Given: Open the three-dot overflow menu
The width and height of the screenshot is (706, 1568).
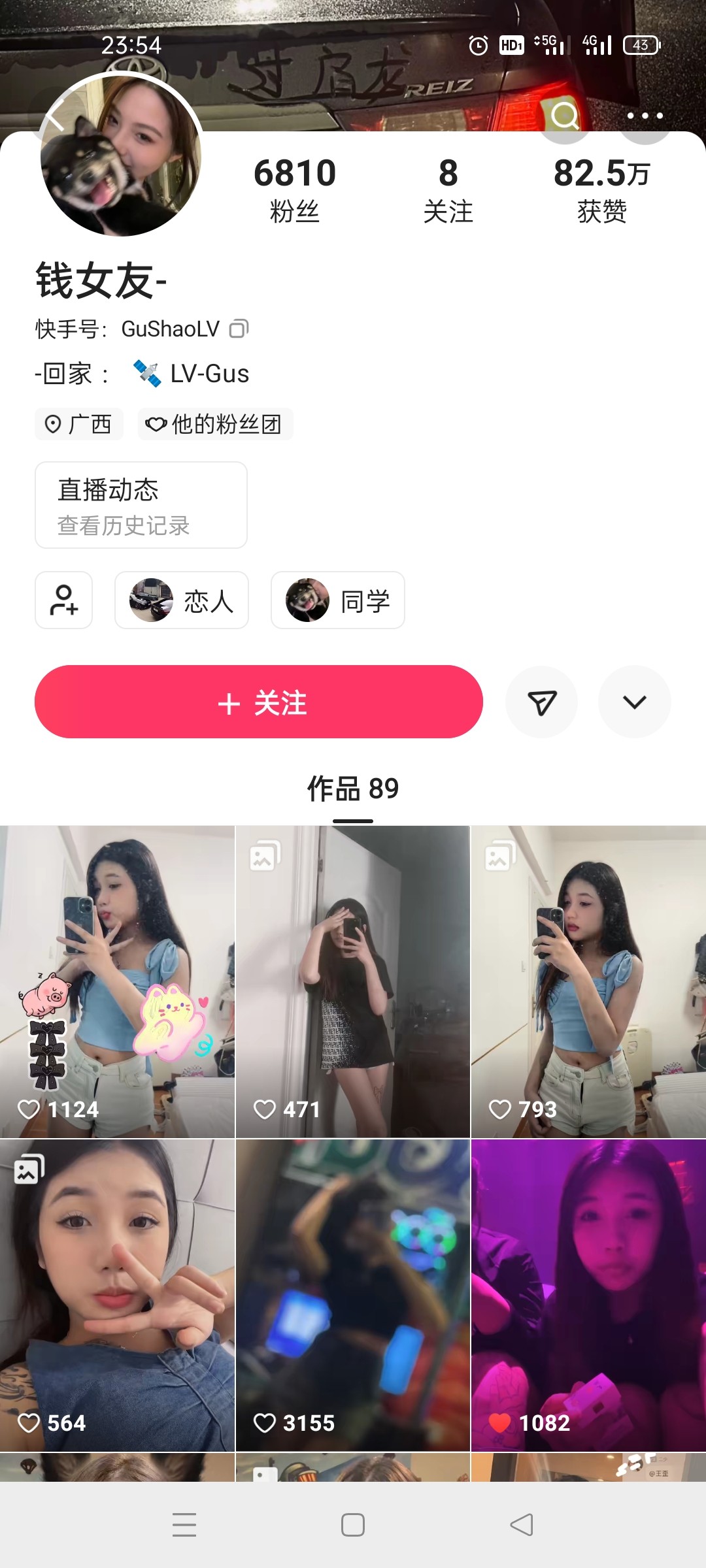Looking at the screenshot, I should [645, 116].
